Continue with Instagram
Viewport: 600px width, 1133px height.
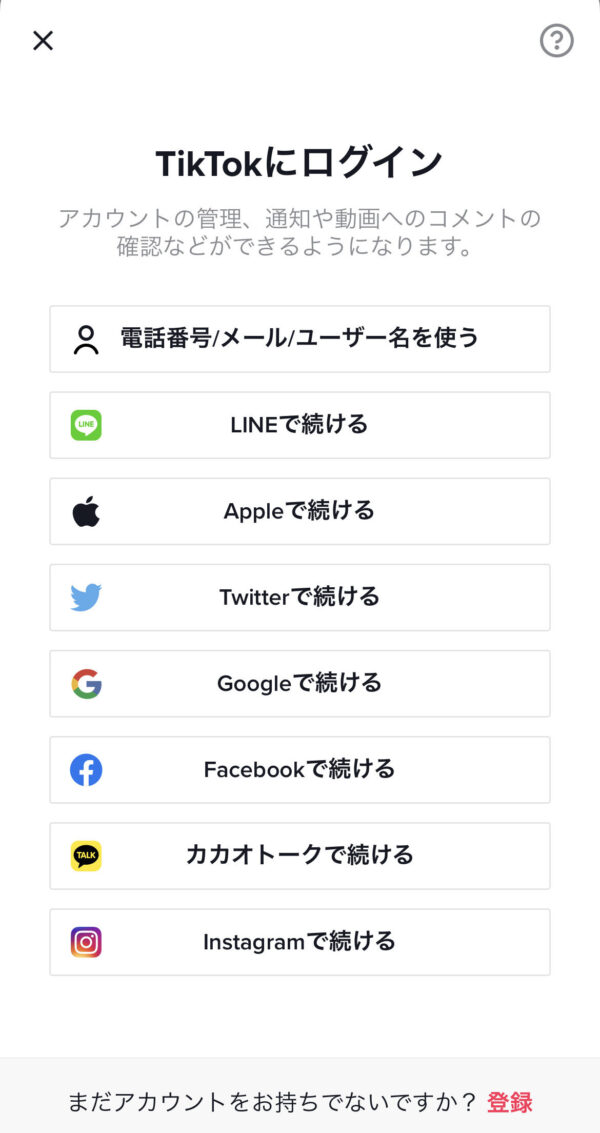[x=300, y=941]
